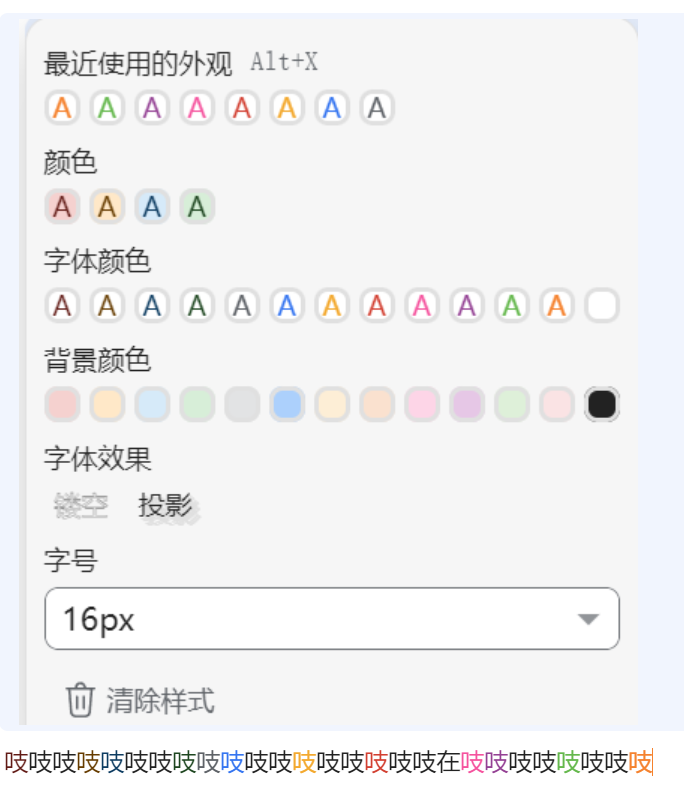Apply the 镂空 hollow font effect

click(81, 507)
